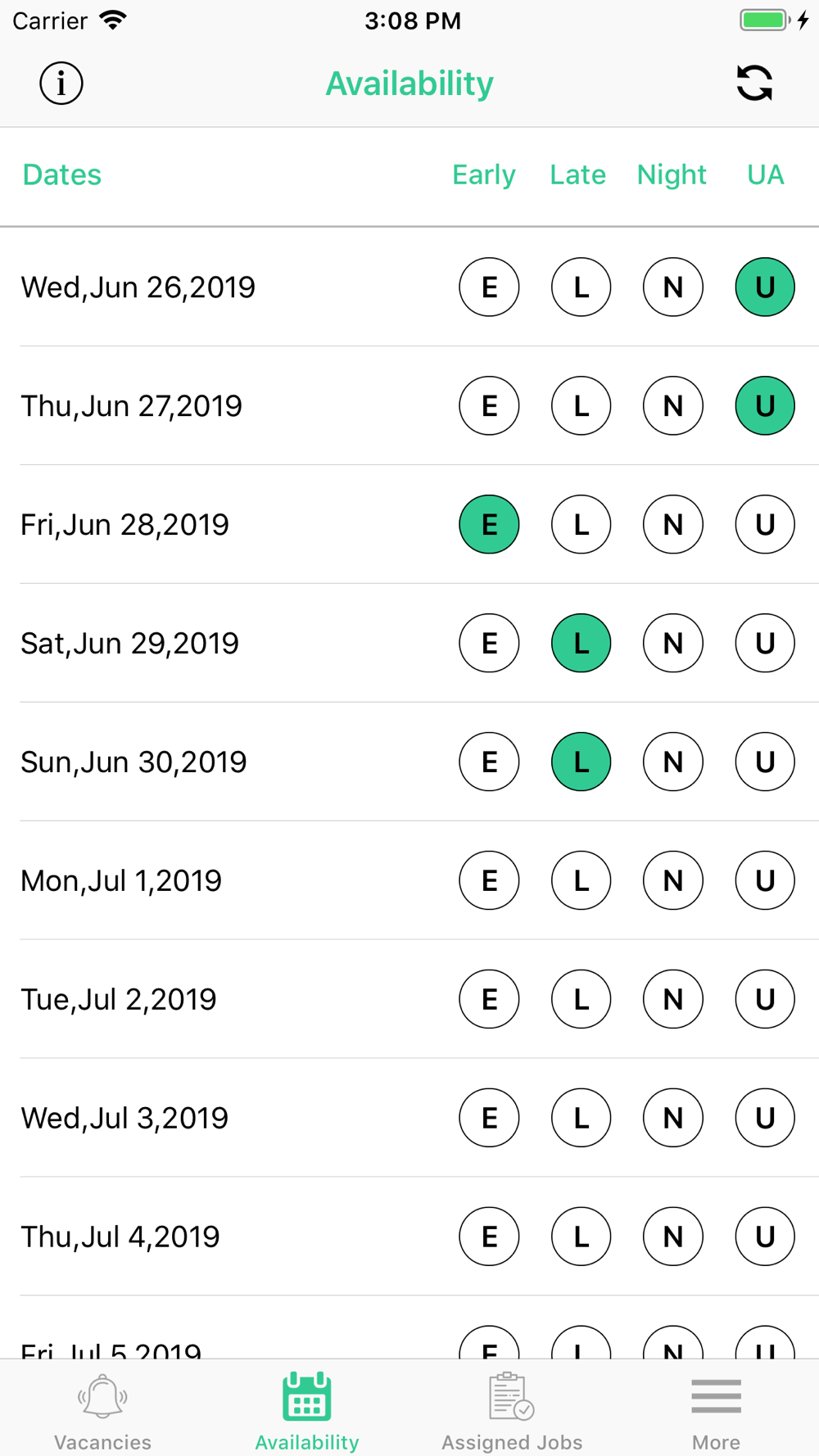Refresh the availability list

click(754, 84)
